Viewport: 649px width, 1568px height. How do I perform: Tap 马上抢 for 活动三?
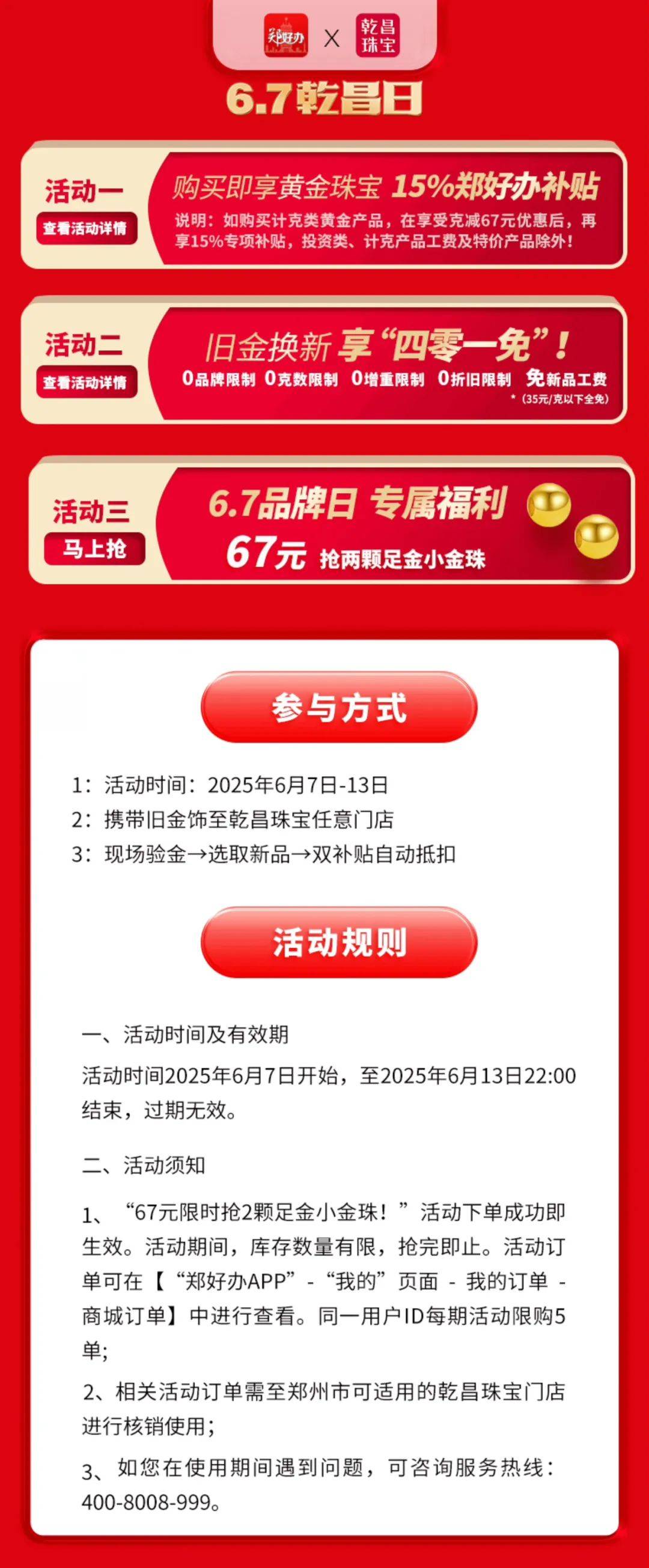(x=94, y=549)
